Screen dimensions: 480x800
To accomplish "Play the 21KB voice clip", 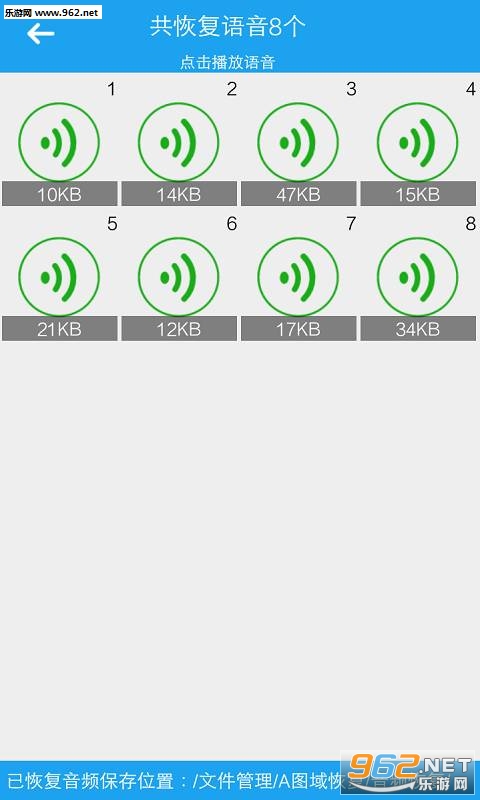I will coord(59,277).
